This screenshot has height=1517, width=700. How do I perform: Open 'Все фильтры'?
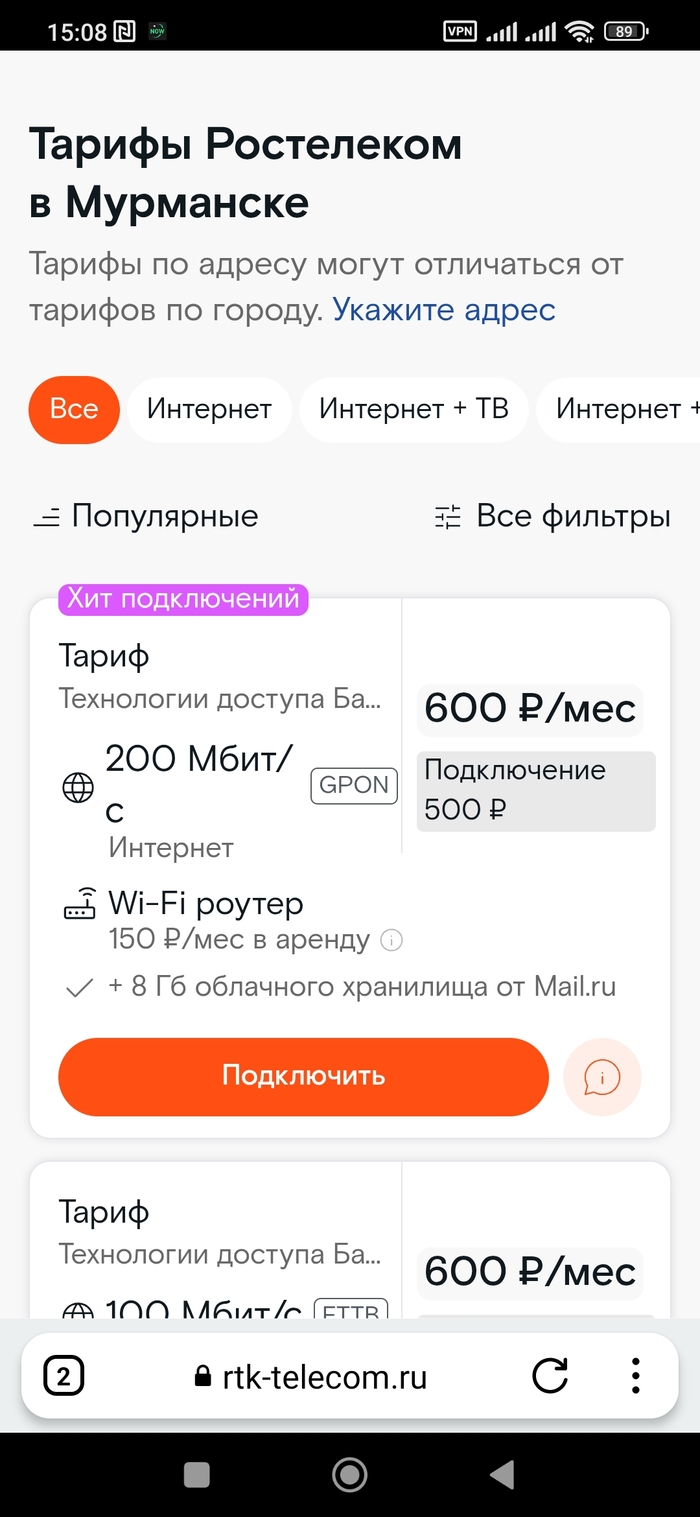[x=552, y=517]
